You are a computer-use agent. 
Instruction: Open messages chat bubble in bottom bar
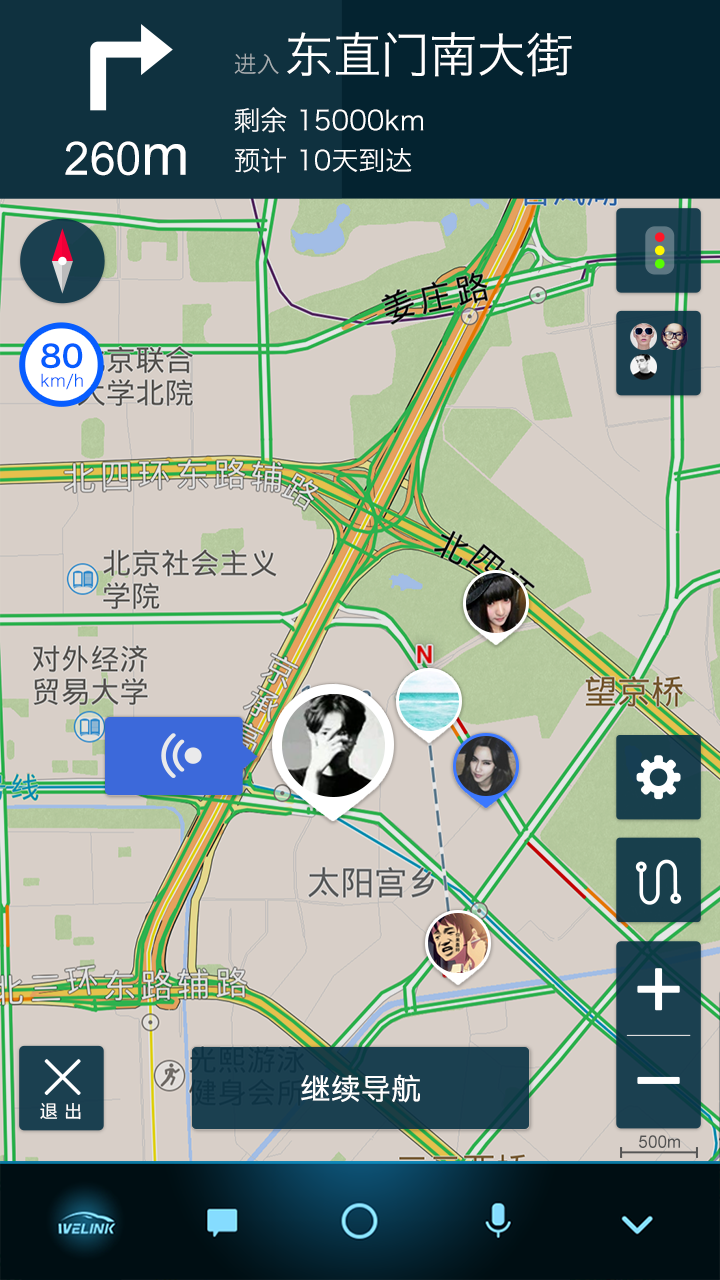pos(222,1222)
